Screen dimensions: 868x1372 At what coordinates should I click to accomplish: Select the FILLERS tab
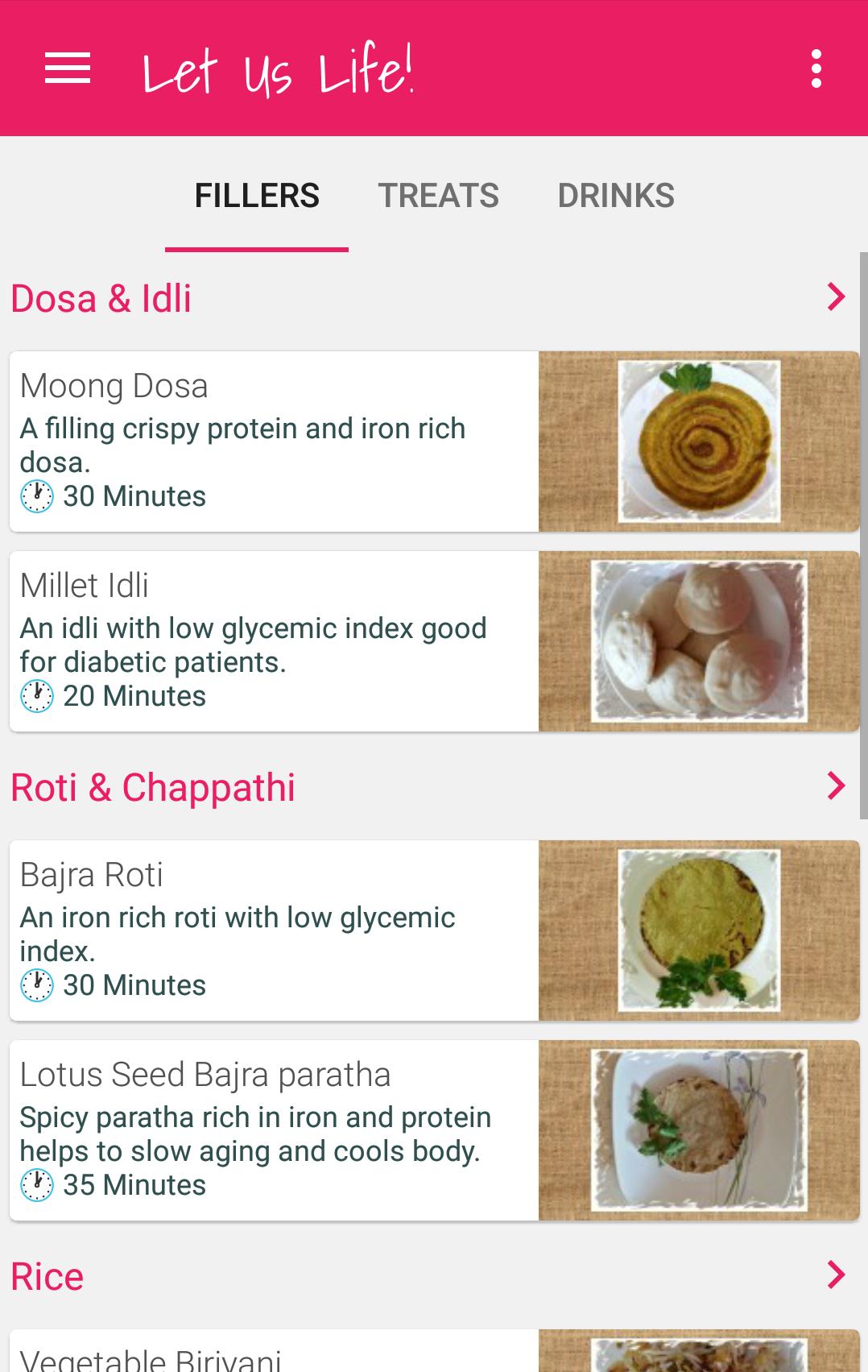point(256,195)
